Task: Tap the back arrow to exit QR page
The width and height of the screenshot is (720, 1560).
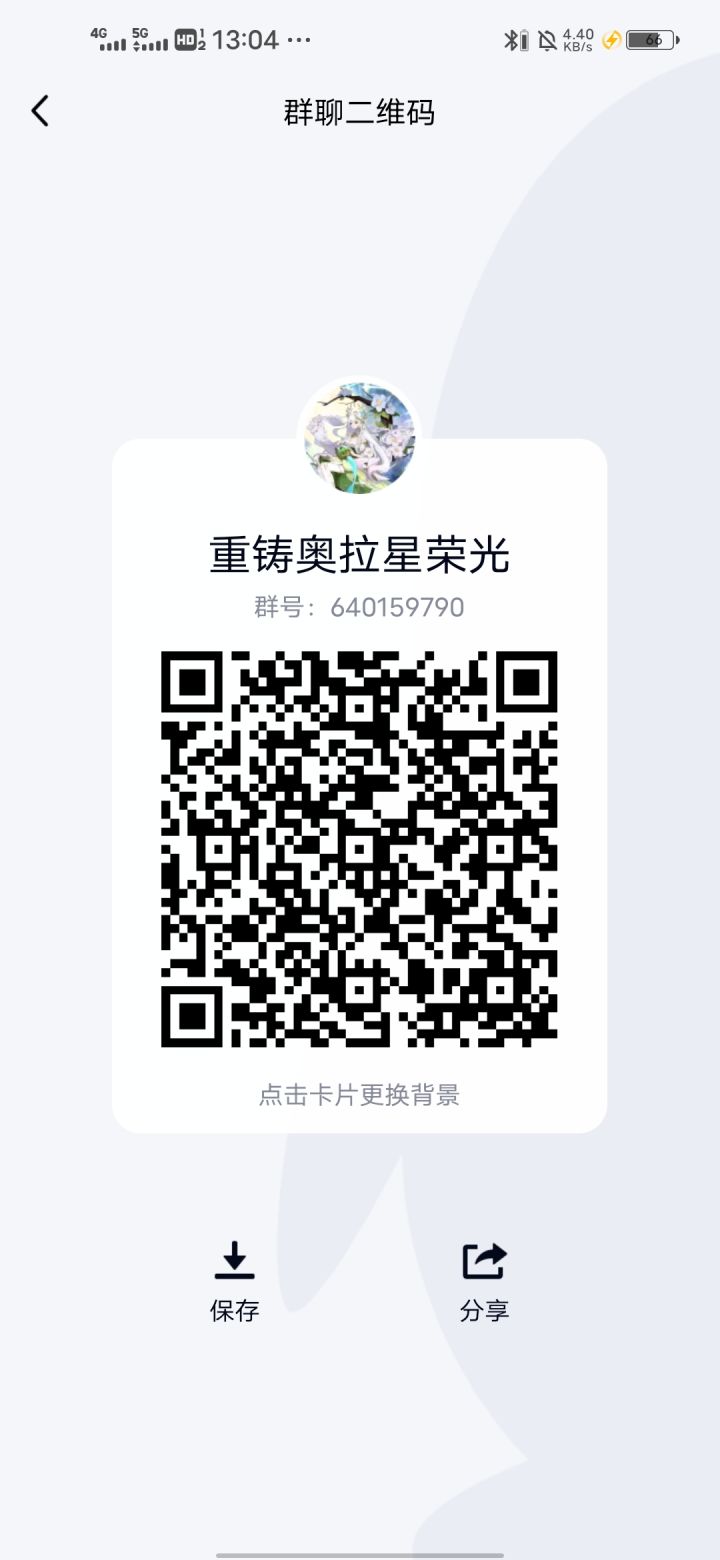Action: 40,111
